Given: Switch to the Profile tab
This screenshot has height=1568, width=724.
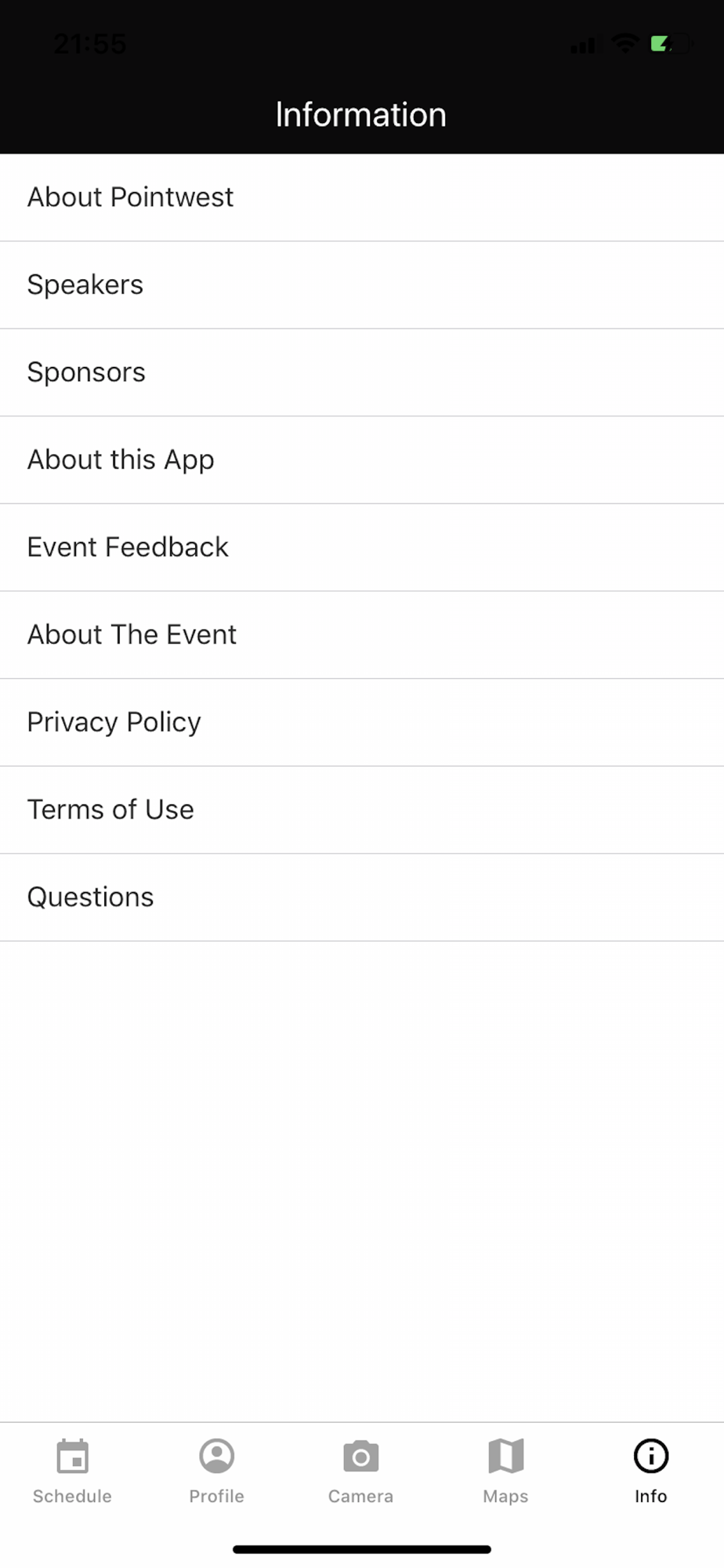Looking at the screenshot, I should 217,1472.
